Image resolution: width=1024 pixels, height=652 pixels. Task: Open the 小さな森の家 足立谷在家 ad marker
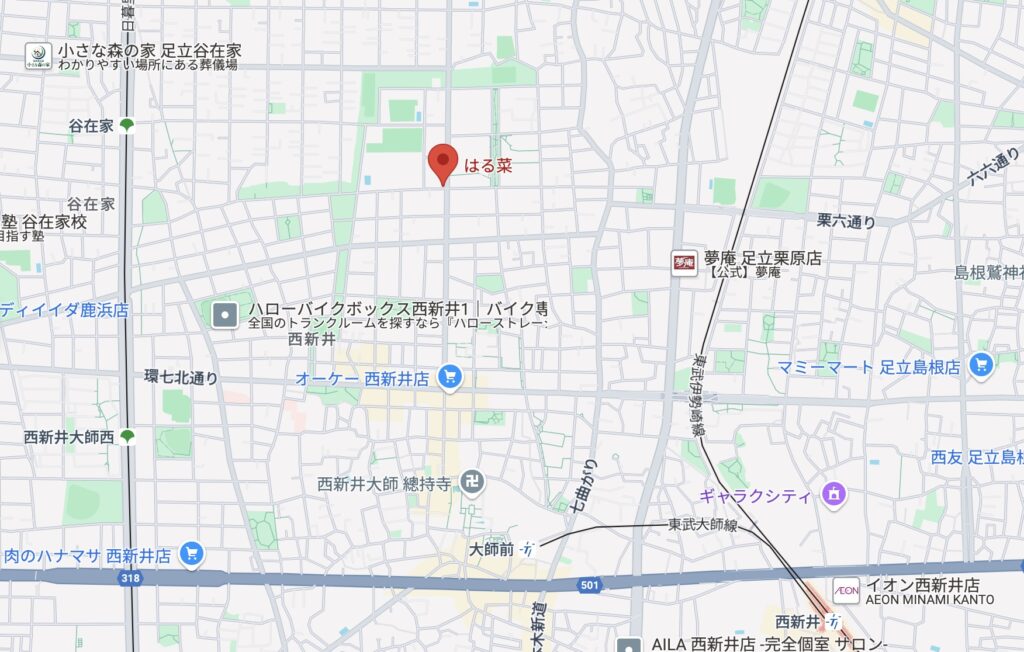[x=38, y=56]
